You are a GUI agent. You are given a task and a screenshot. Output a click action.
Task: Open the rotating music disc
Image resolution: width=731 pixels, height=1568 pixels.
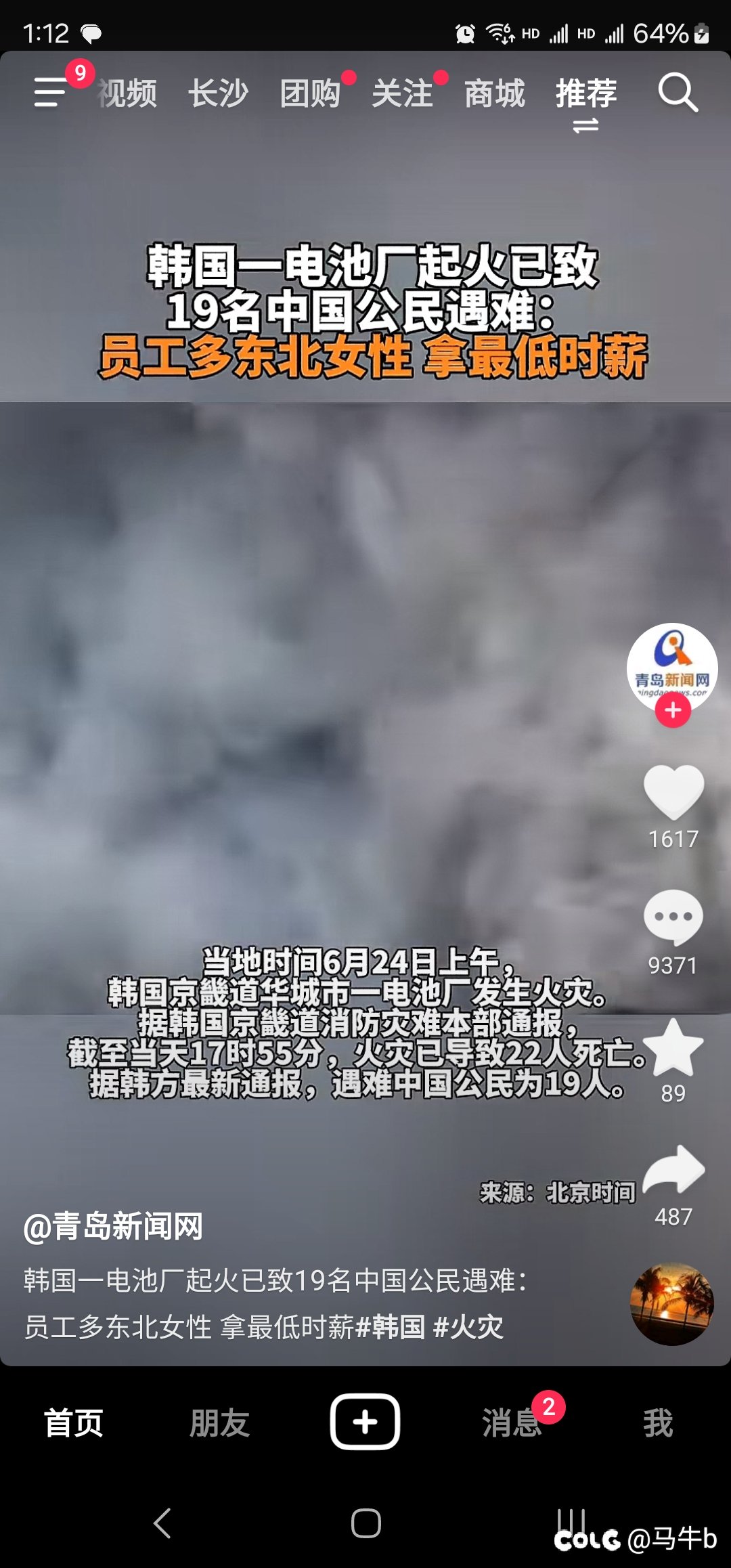pyautogui.click(x=672, y=1304)
